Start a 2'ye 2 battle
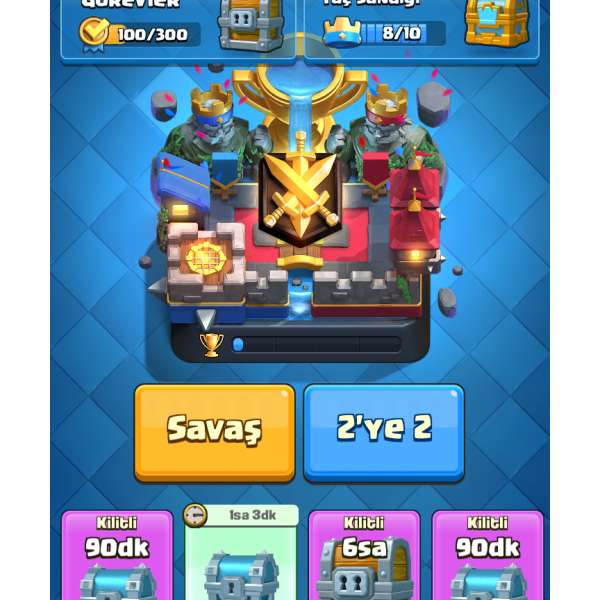The height and width of the screenshot is (600, 600). (384, 430)
